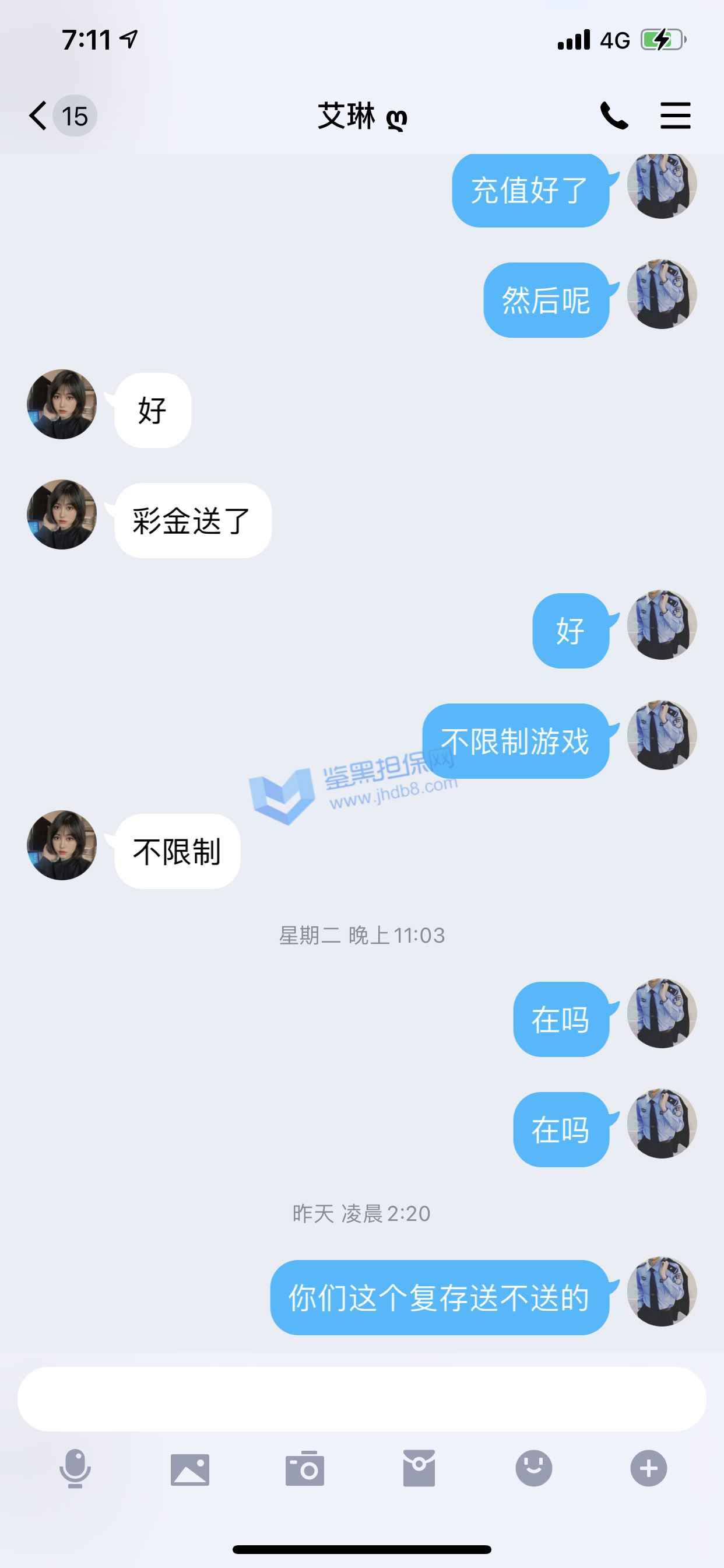Image resolution: width=724 pixels, height=1568 pixels.
Task: Tap the microphone to record voice
Action: [x=75, y=1469]
